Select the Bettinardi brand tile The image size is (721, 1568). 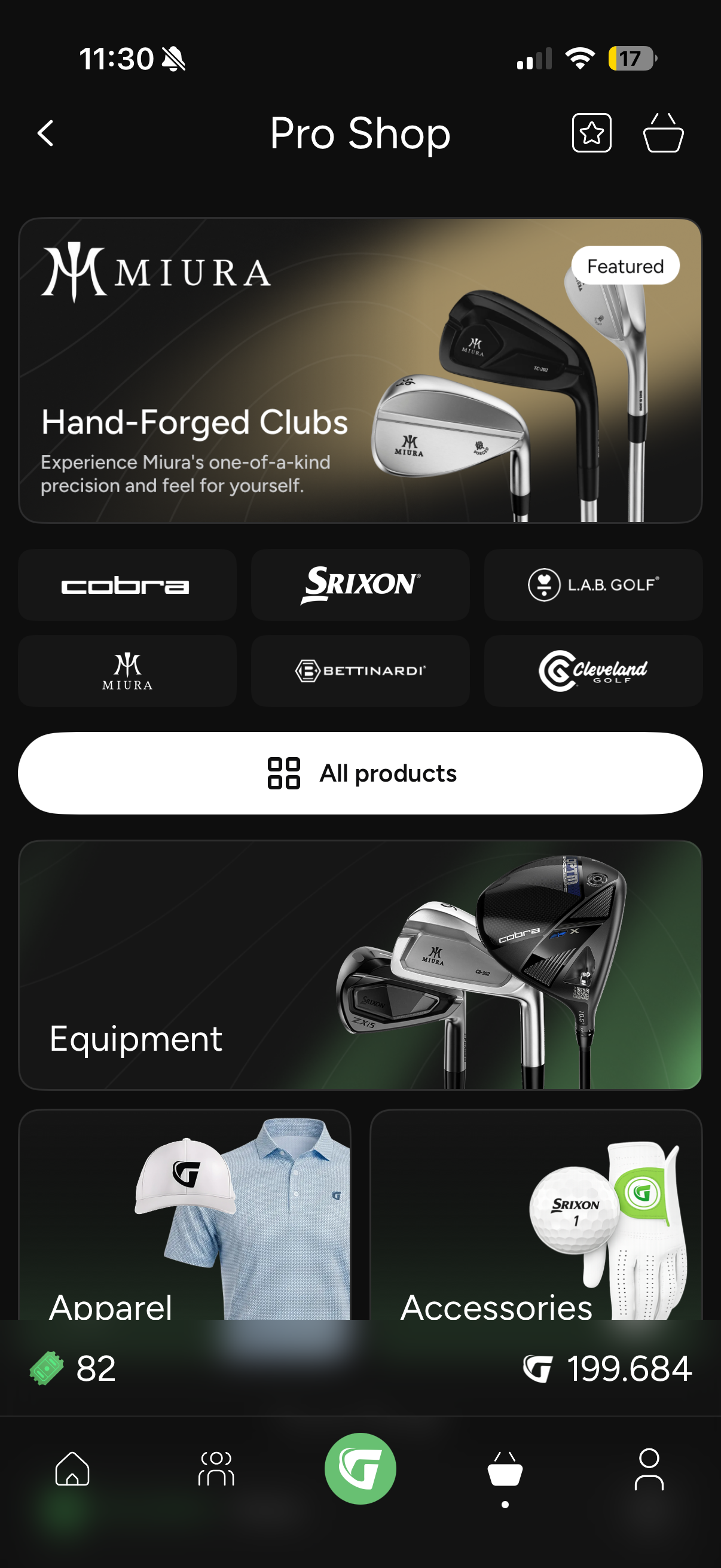pyautogui.click(x=360, y=671)
